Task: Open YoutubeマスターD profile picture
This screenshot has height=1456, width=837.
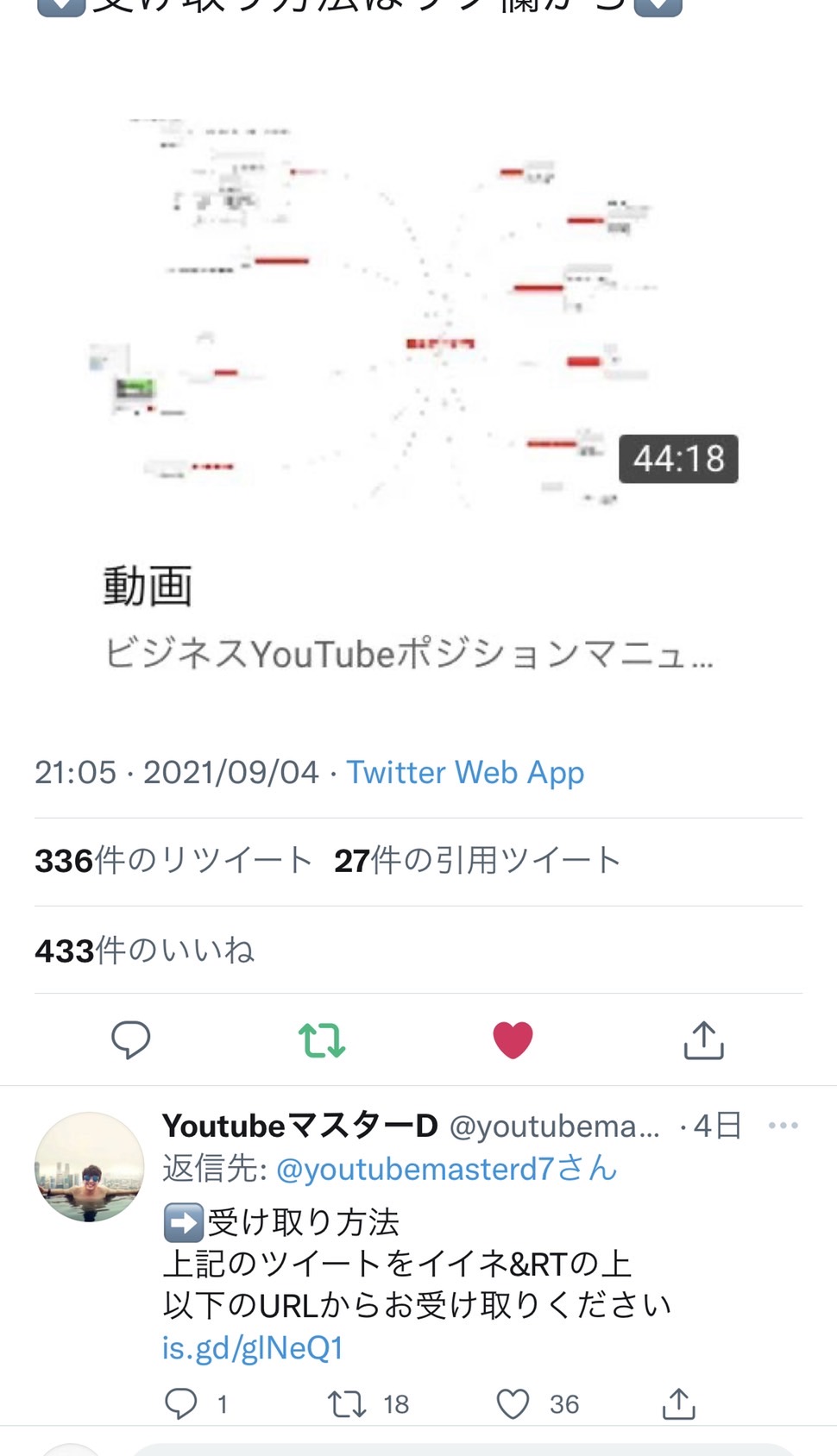Action: pyautogui.click(x=89, y=1166)
